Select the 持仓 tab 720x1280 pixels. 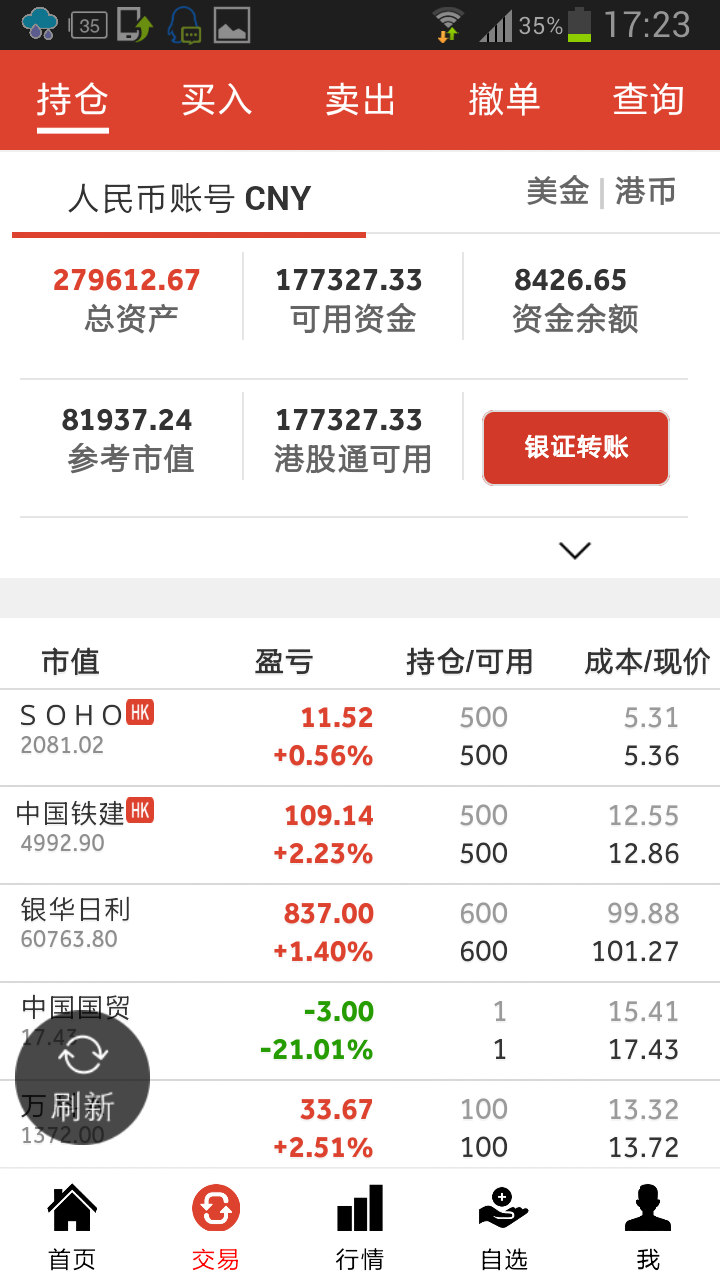click(72, 100)
